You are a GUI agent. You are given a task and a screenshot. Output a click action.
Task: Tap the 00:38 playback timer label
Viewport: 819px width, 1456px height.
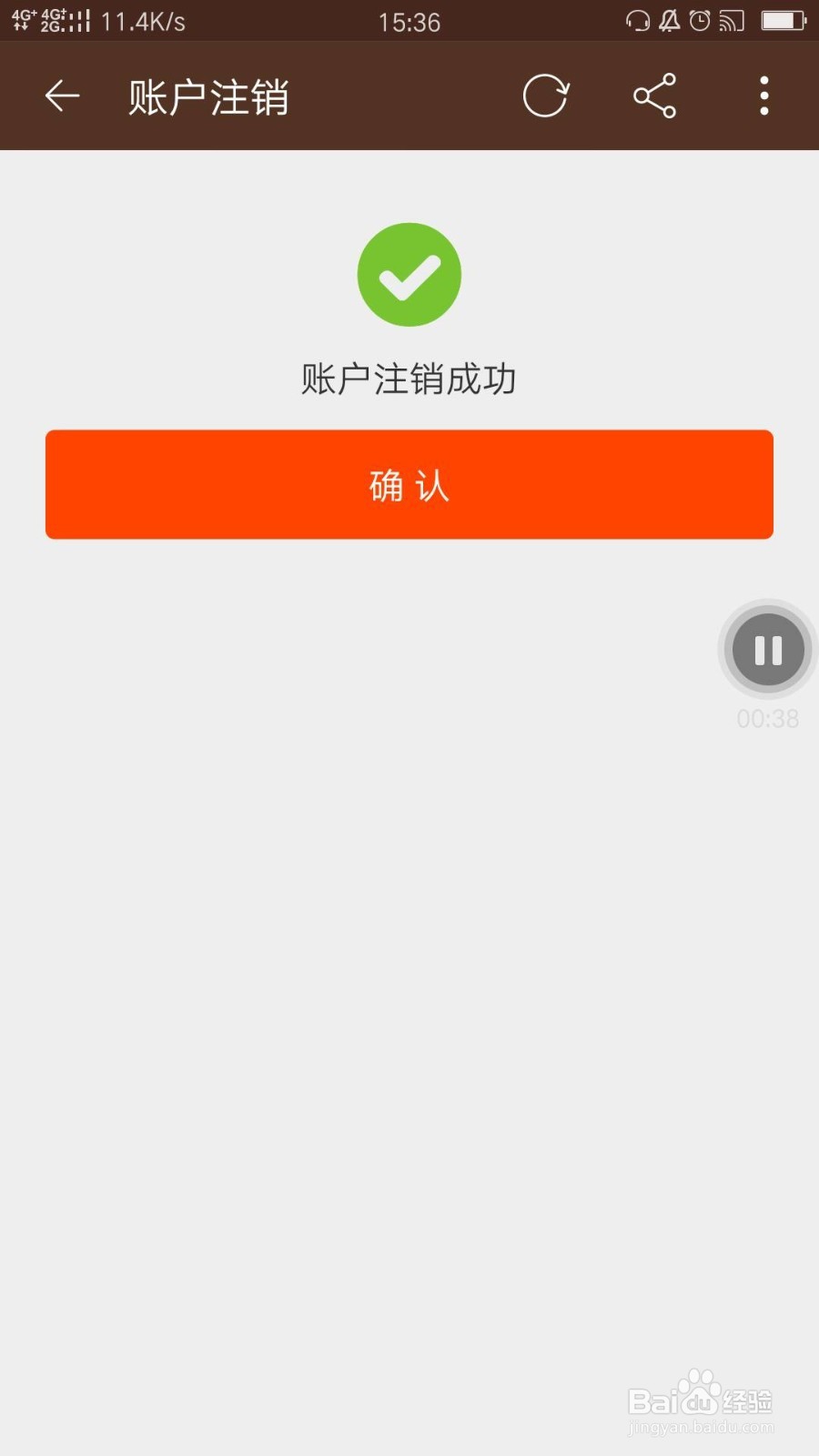tap(765, 719)
